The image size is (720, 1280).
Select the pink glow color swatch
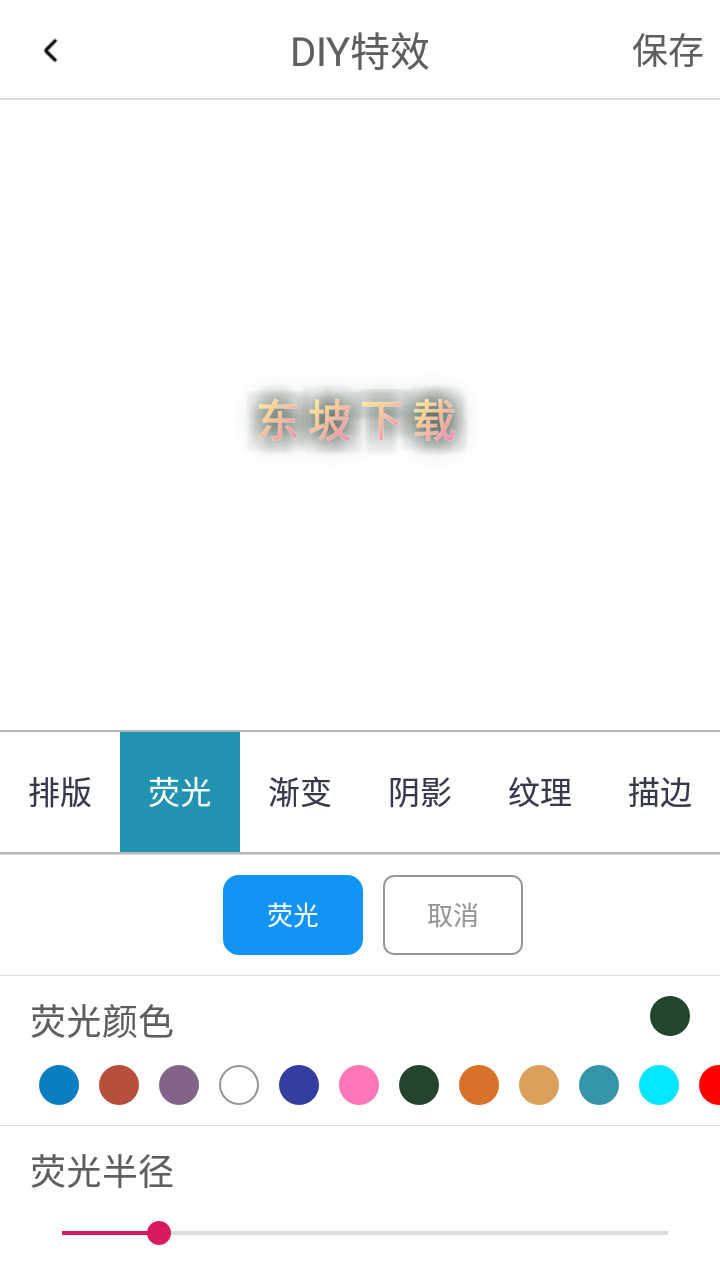click(x=359, y=1085)
